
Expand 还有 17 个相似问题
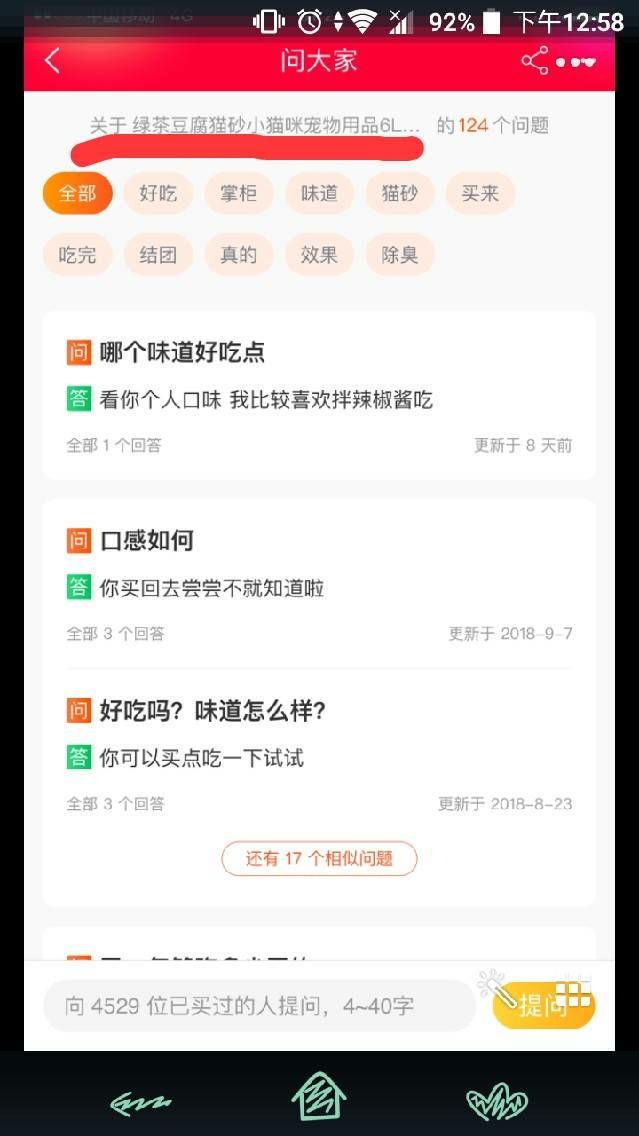tap(319, 858)
